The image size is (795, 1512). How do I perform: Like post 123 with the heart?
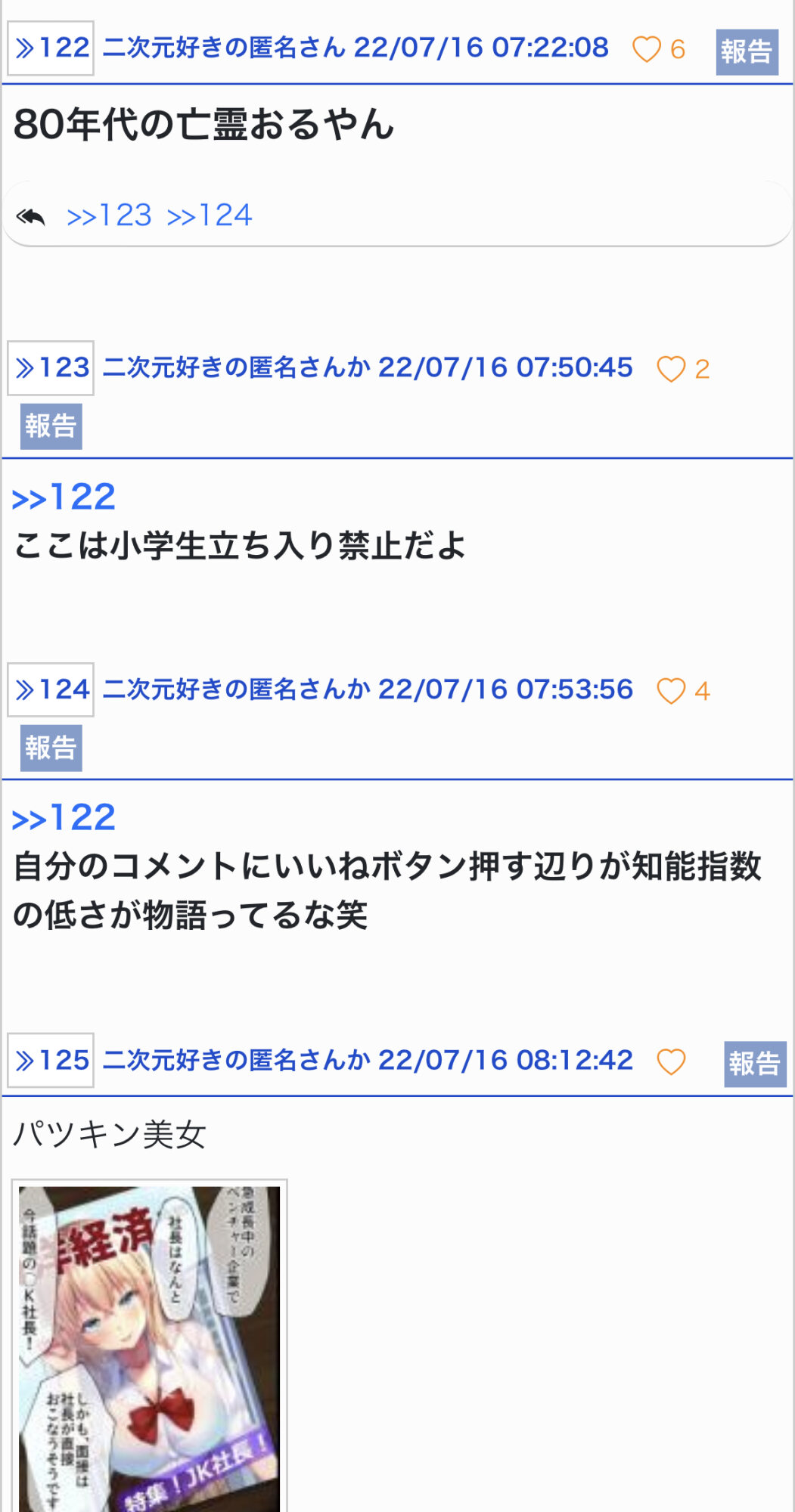tap(671, 369)
